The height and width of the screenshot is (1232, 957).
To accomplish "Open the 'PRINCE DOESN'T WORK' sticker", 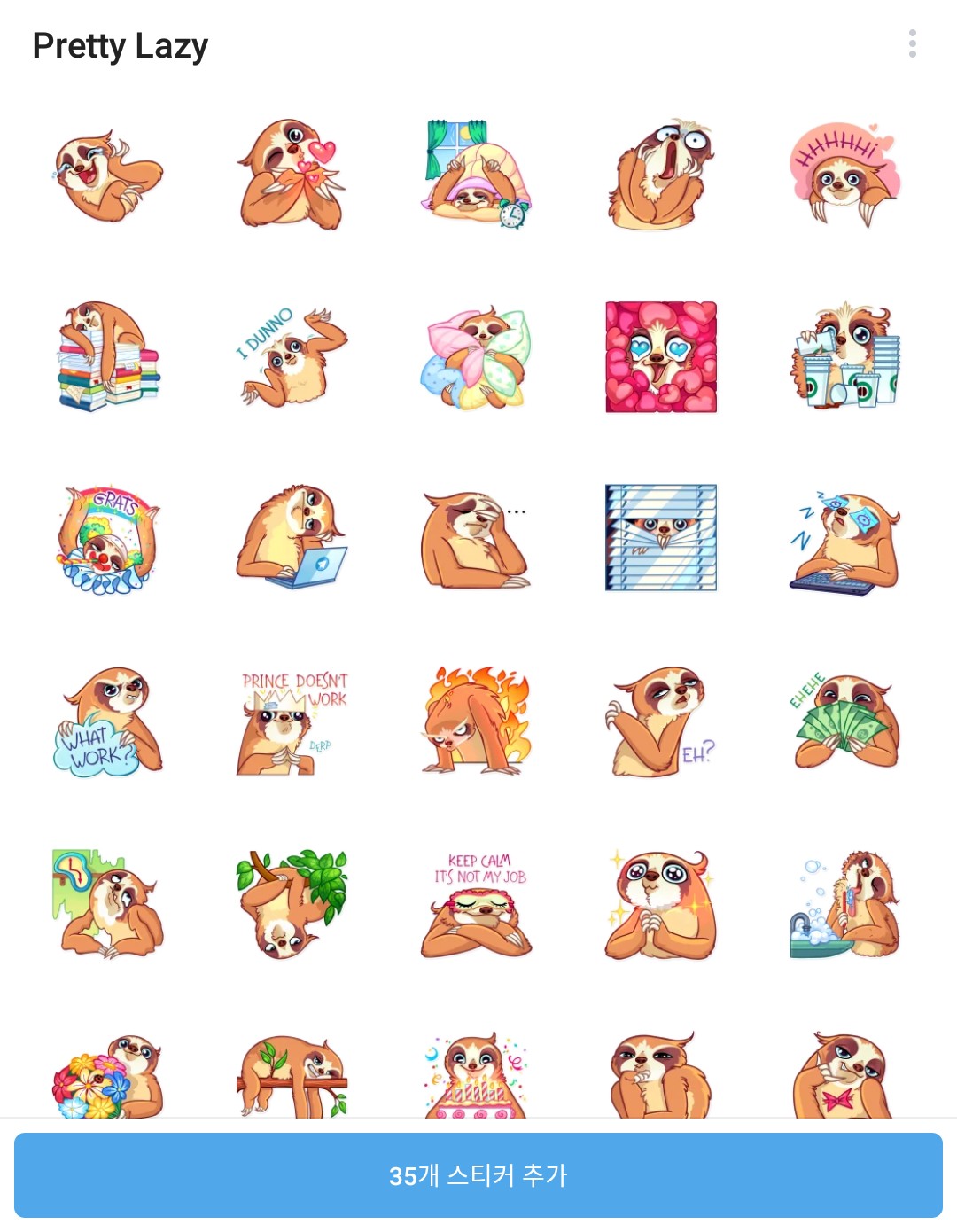I will click(x=292, y=722).
